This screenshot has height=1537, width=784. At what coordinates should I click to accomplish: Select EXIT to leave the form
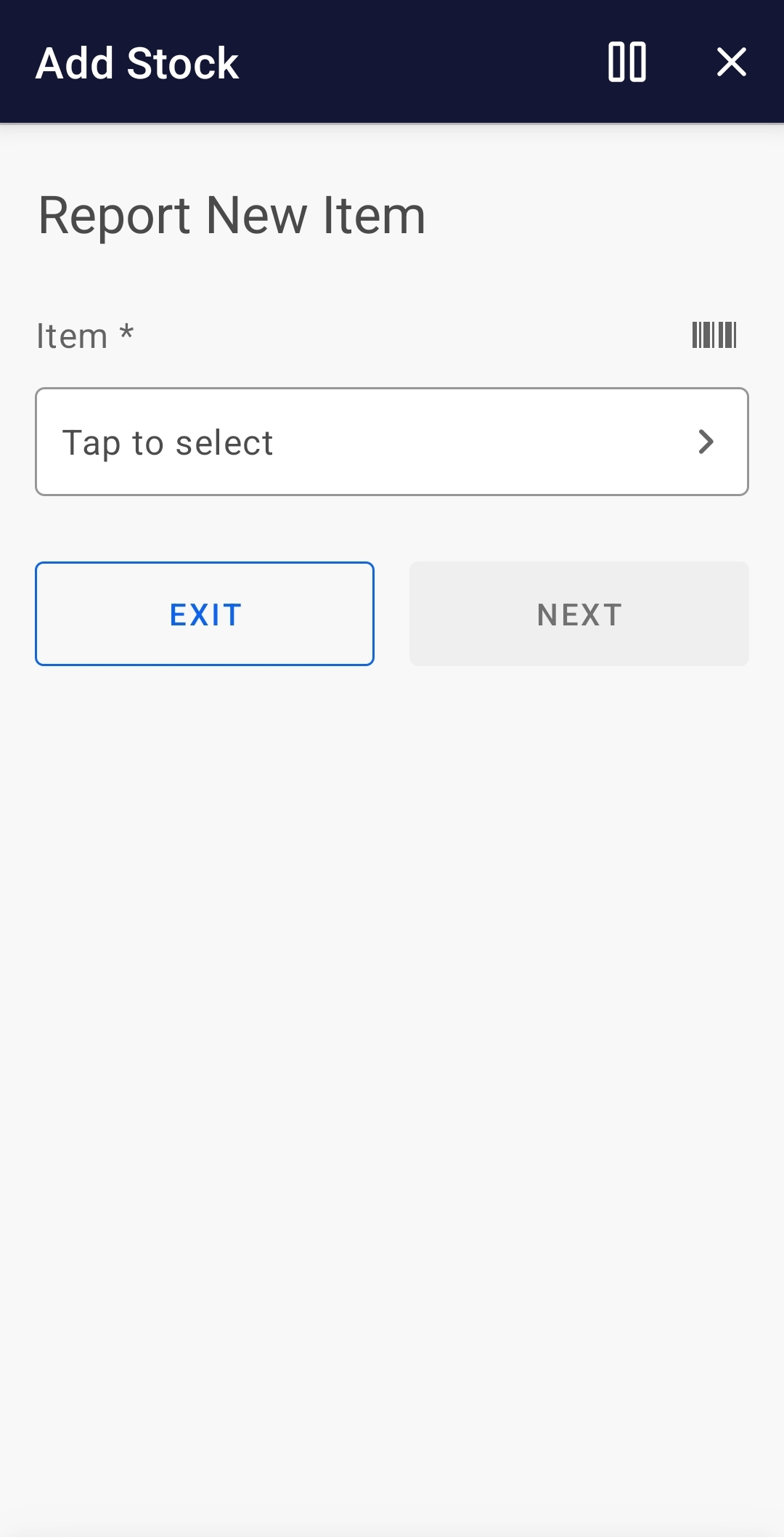pyautogui.click(x=204, y=614)
